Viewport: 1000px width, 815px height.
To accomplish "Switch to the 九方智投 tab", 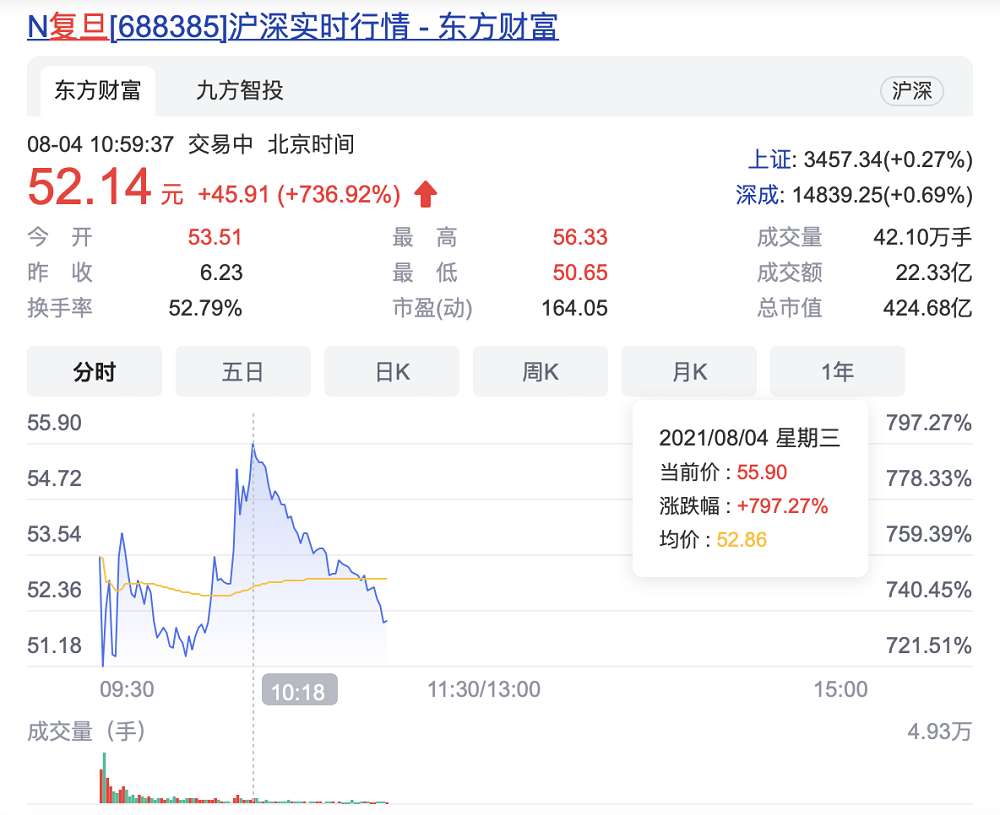I will tap(240, 91).
